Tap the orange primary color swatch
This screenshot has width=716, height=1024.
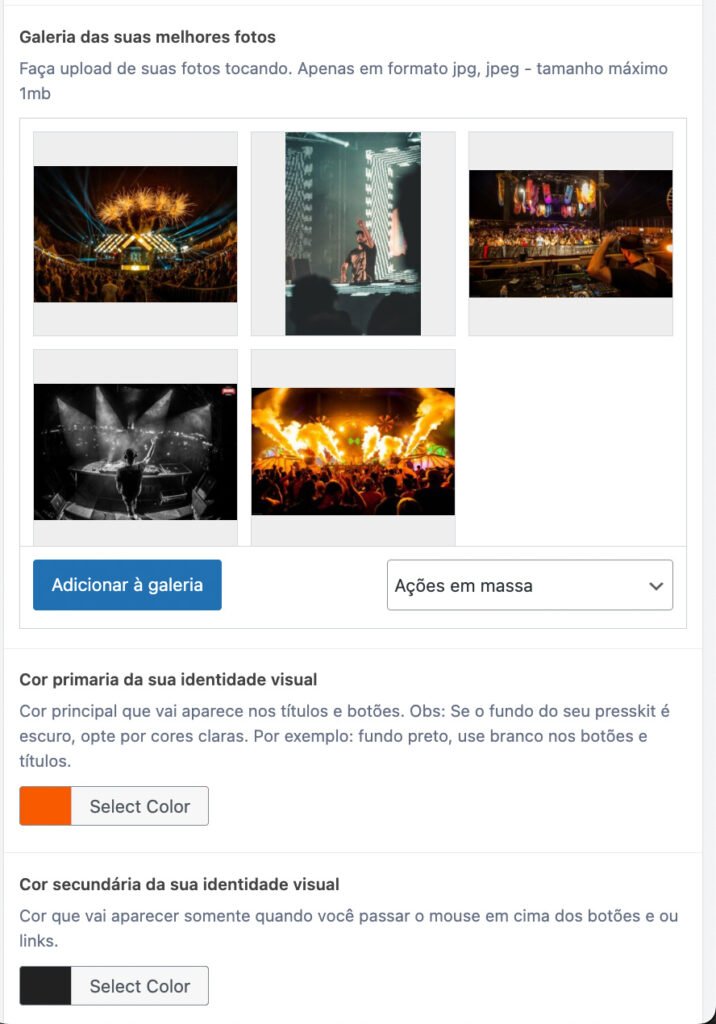pos(46,806)
